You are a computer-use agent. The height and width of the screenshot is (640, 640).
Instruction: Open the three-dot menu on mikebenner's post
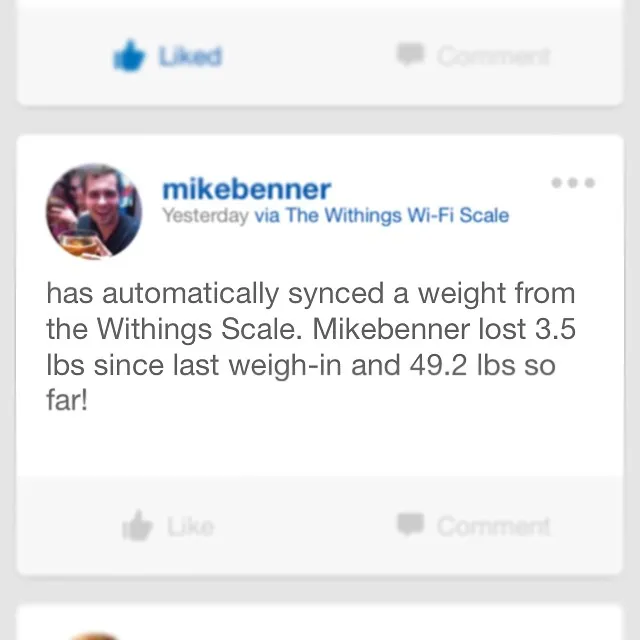click(573, 182)
